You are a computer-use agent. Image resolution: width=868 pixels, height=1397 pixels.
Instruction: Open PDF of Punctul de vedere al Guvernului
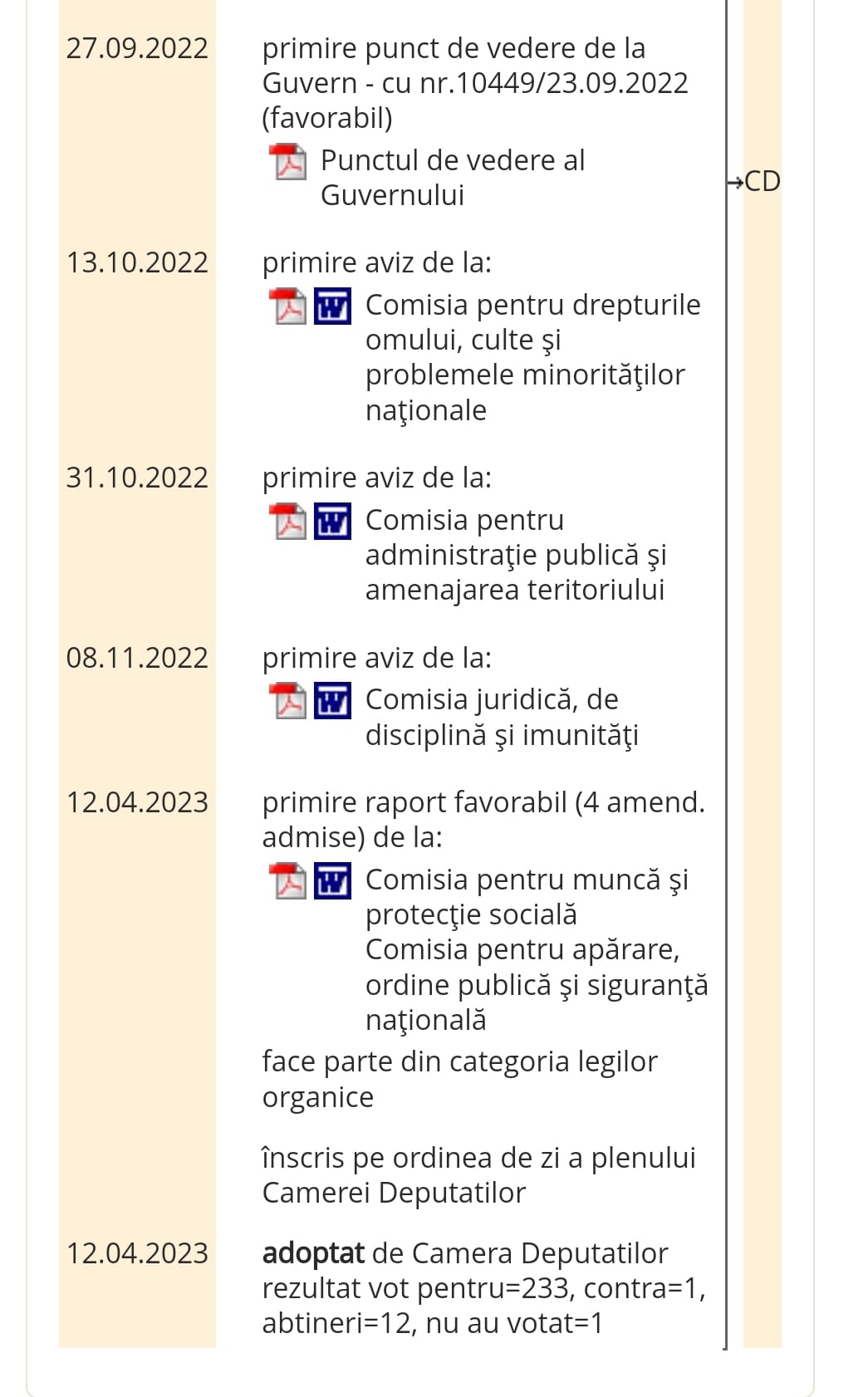pyautogui.click(x=287, y=162)
